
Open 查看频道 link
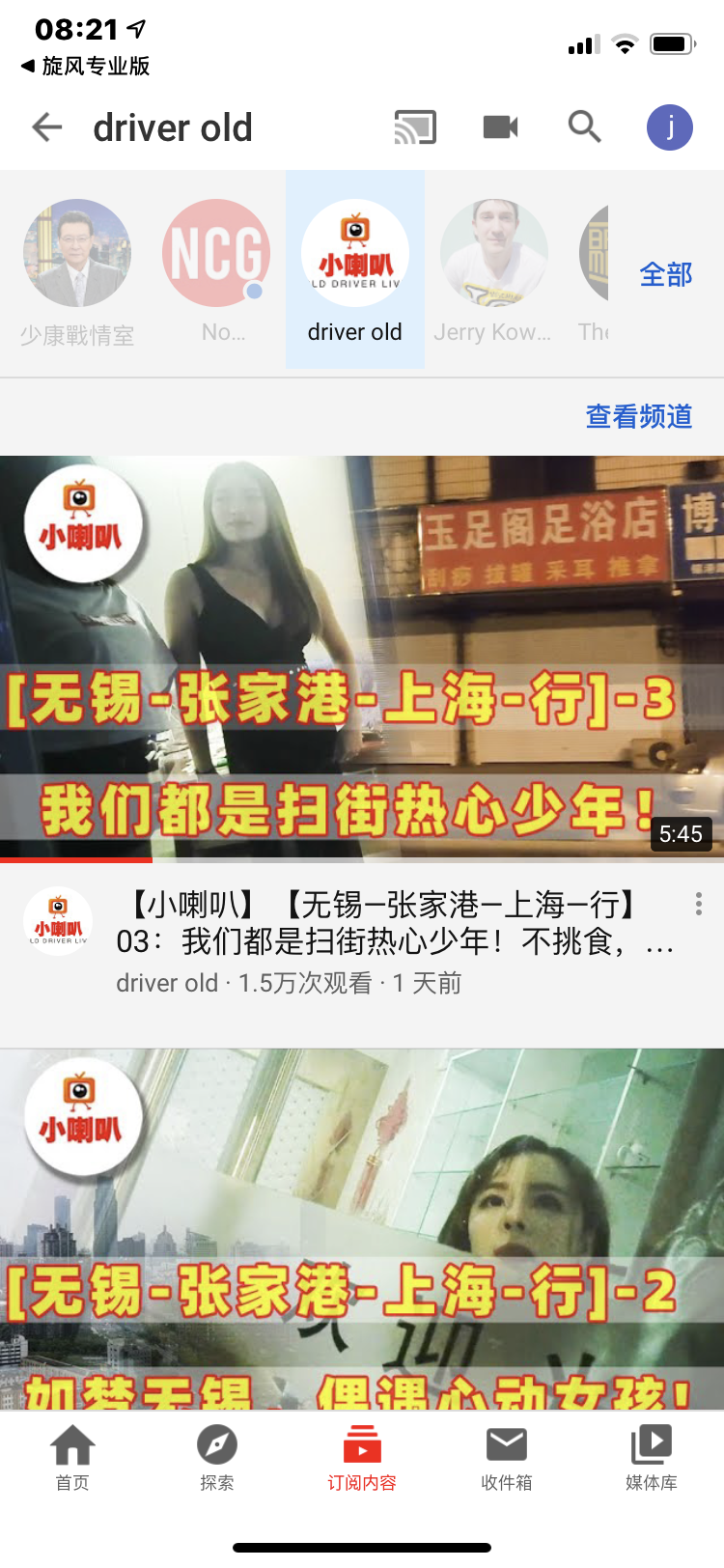point(639,416)
